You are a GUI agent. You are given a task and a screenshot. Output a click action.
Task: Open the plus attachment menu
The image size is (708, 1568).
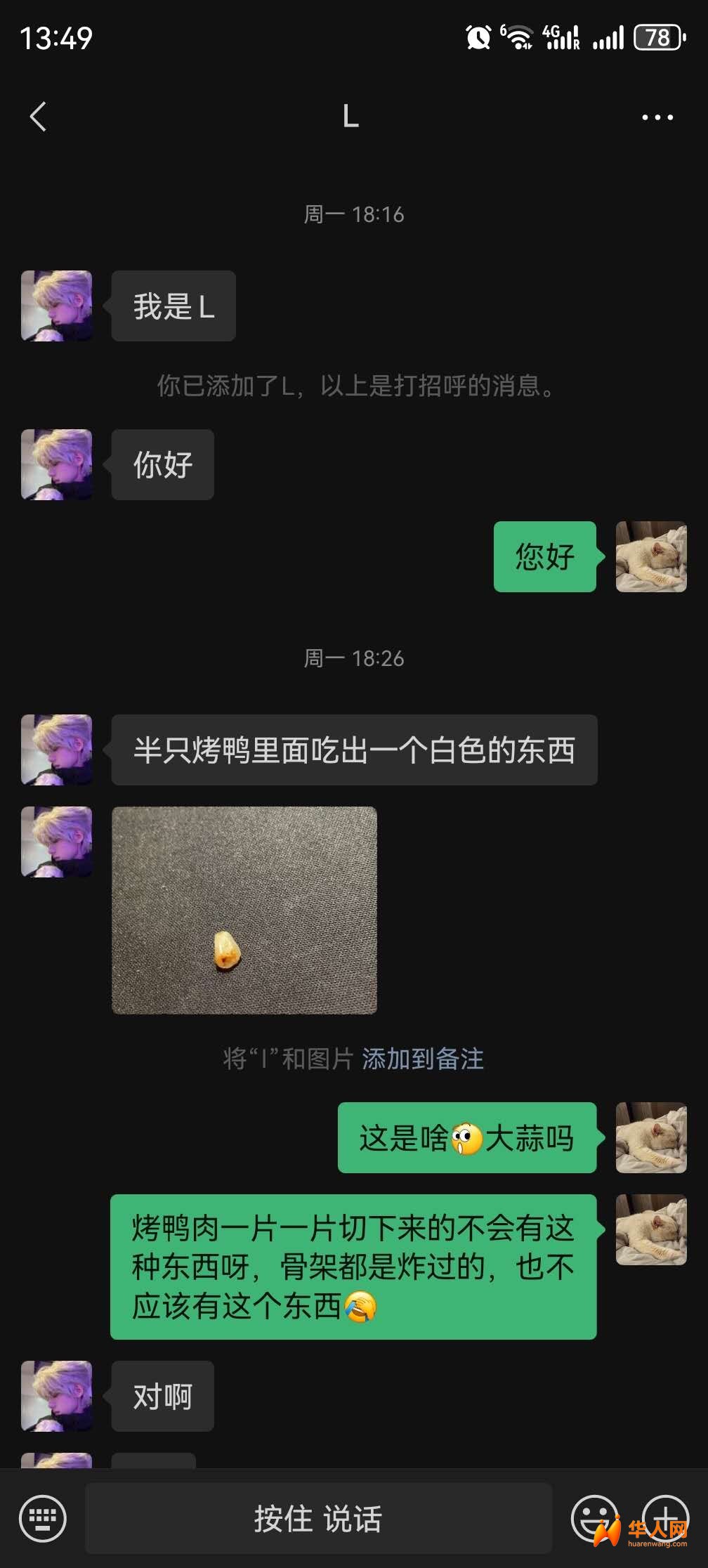click(x=665, y=1518)
